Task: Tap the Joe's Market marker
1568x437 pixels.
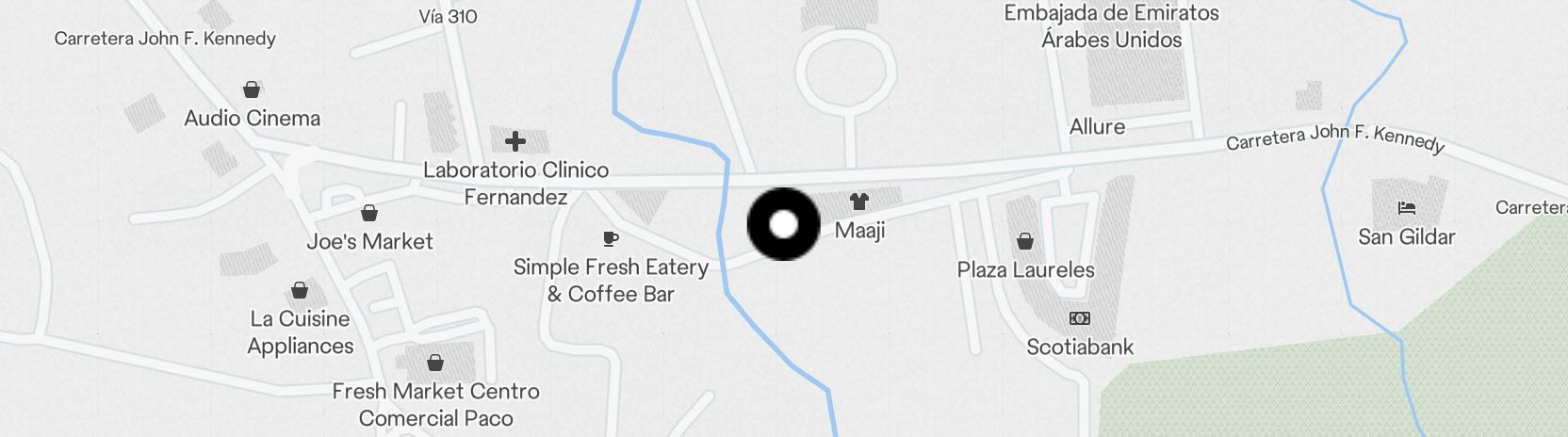Action: pos(369,214)
